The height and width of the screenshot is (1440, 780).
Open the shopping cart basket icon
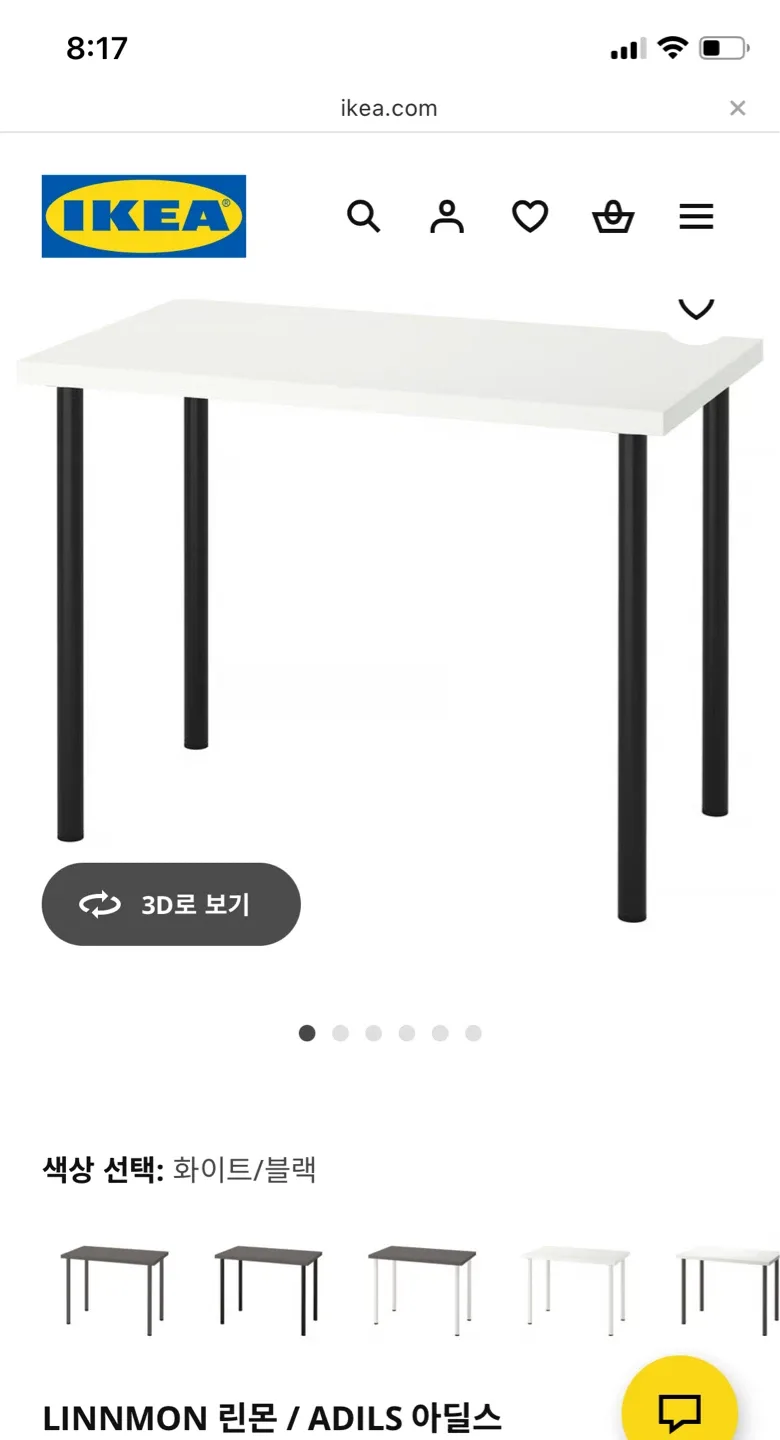(x=613, y=216)
